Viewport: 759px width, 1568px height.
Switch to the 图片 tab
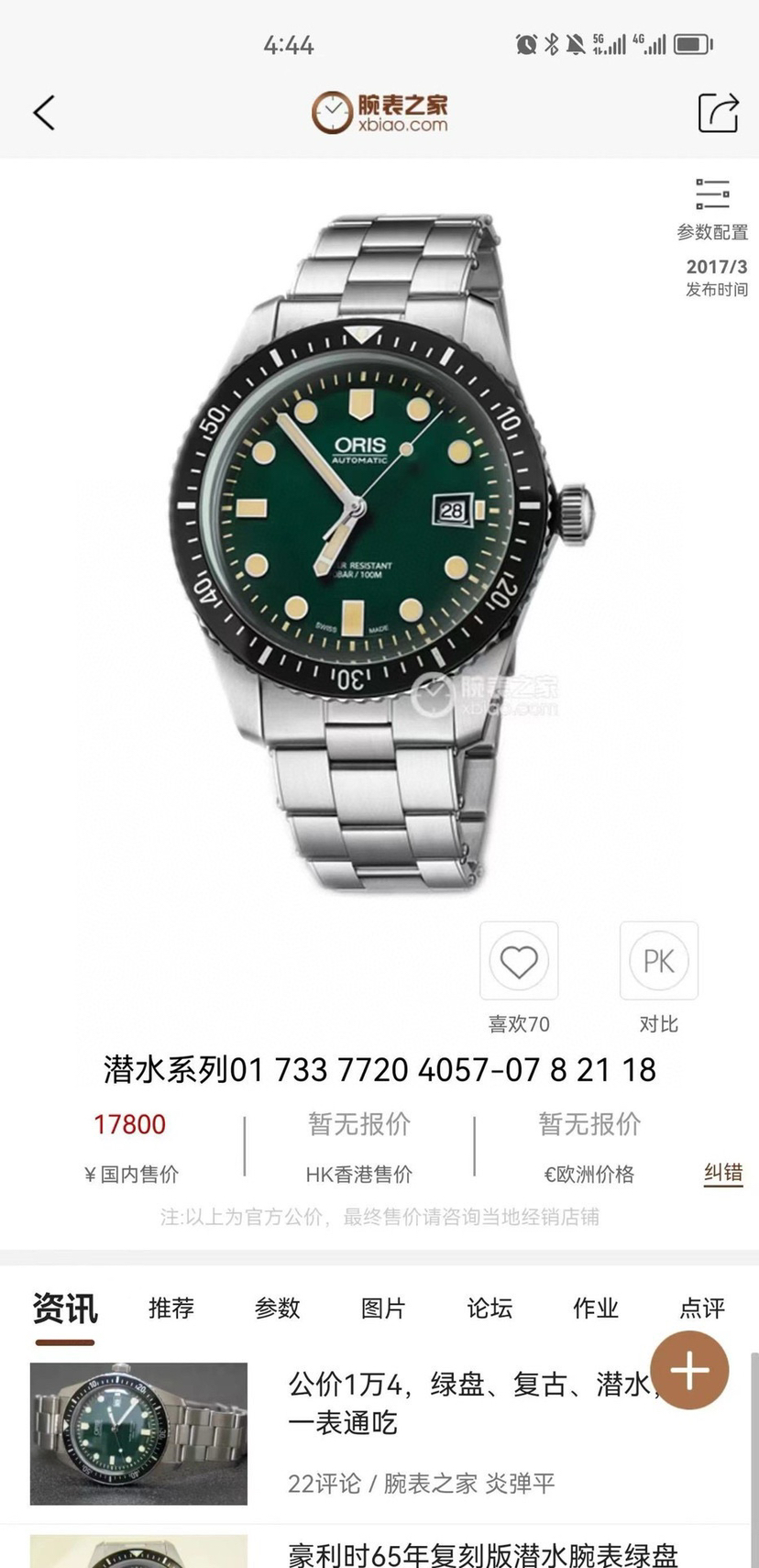[383, 1308]
